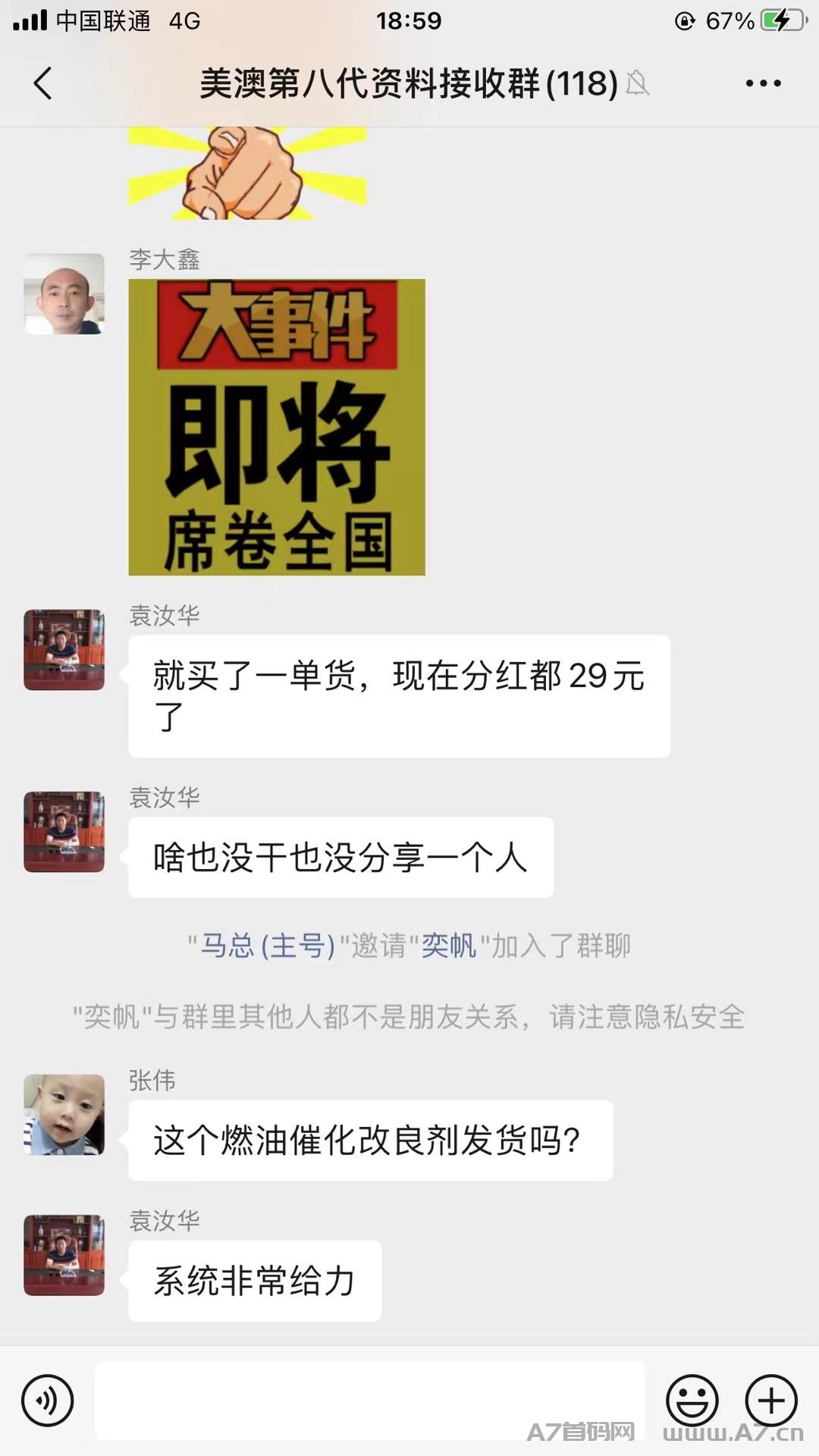Open the emoji picker
Viewport: 819px width, 1456px height.
692,1400
